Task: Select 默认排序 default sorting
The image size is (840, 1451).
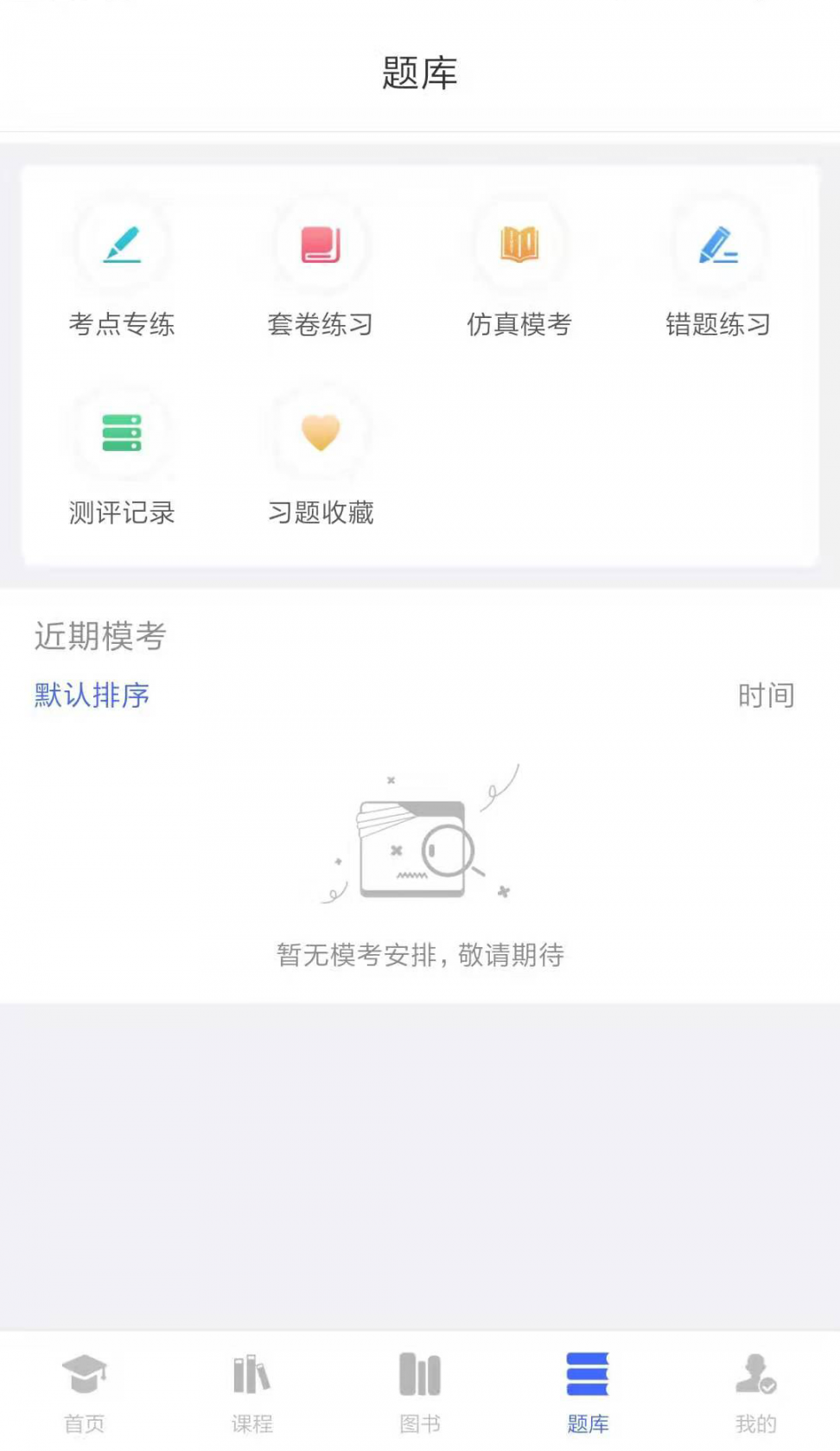Action: 92,696
